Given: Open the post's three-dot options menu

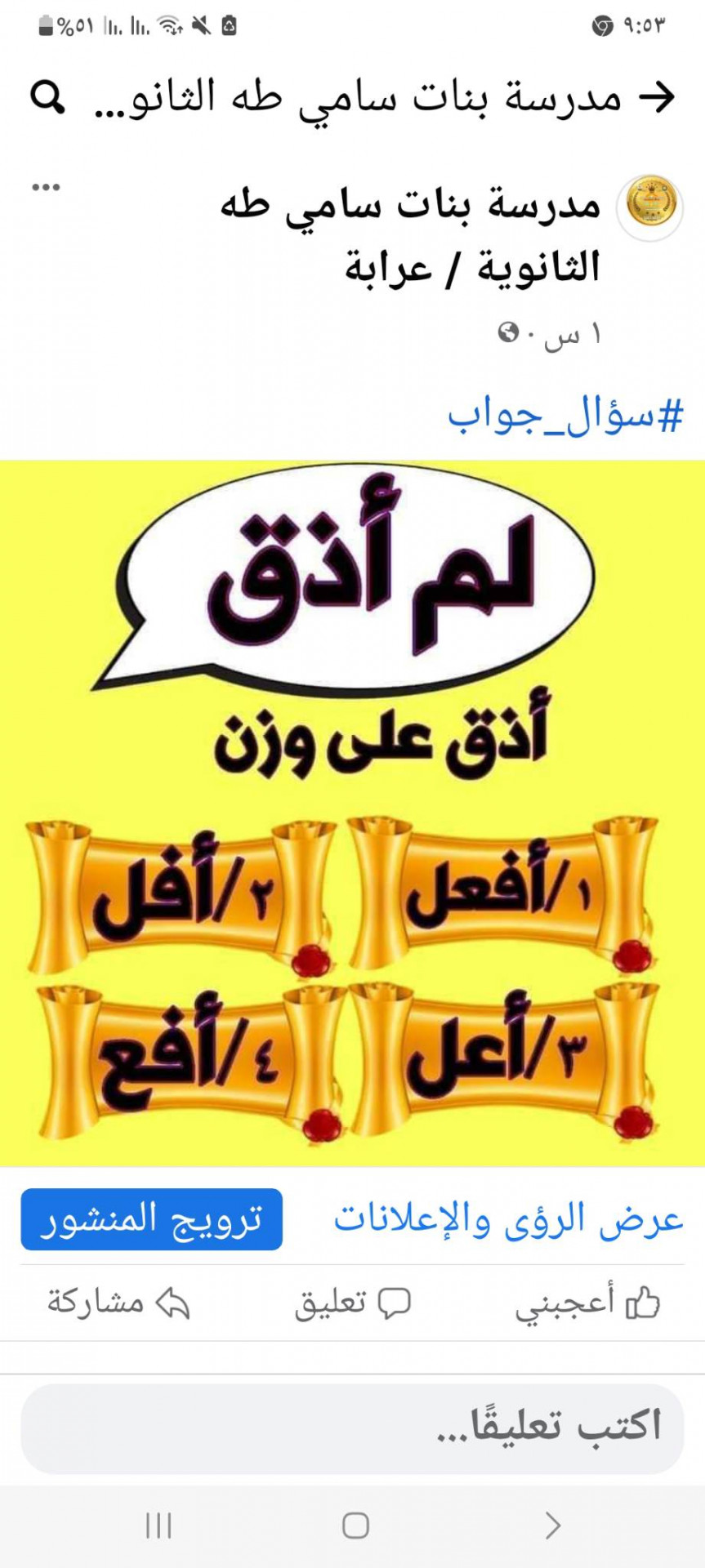Looking at the screenshot, I should click(46, 188).
